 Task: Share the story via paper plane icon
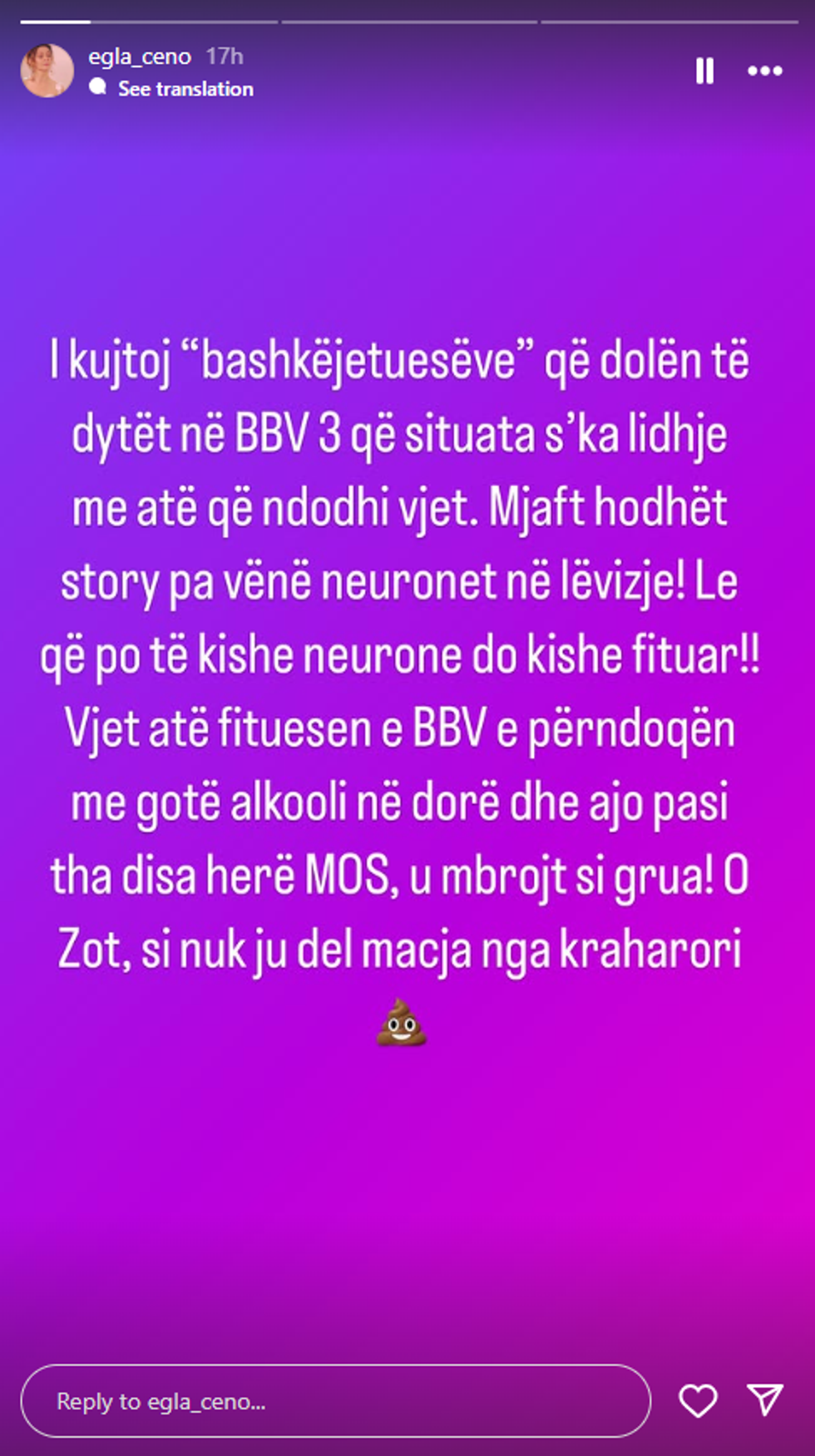[x=764, y=1399]
